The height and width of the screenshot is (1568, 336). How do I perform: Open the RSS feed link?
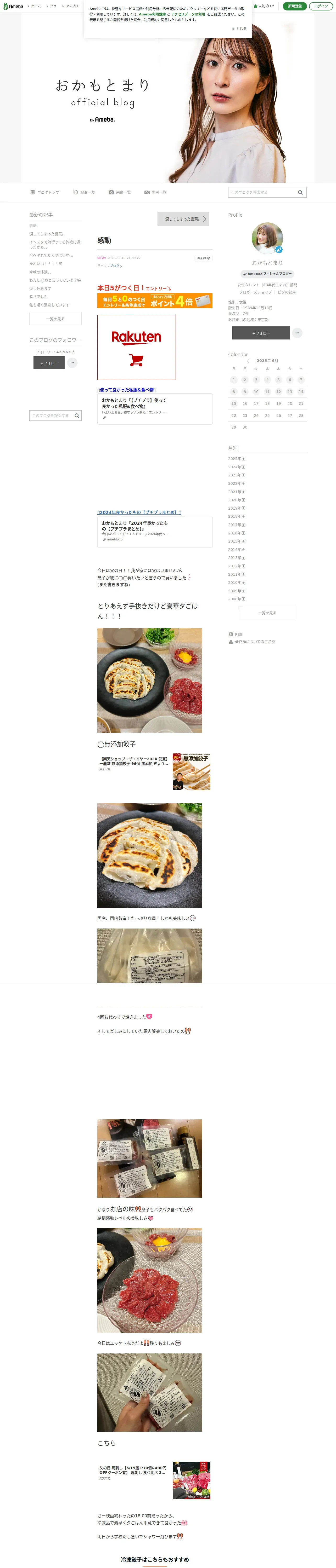(238, 634)
